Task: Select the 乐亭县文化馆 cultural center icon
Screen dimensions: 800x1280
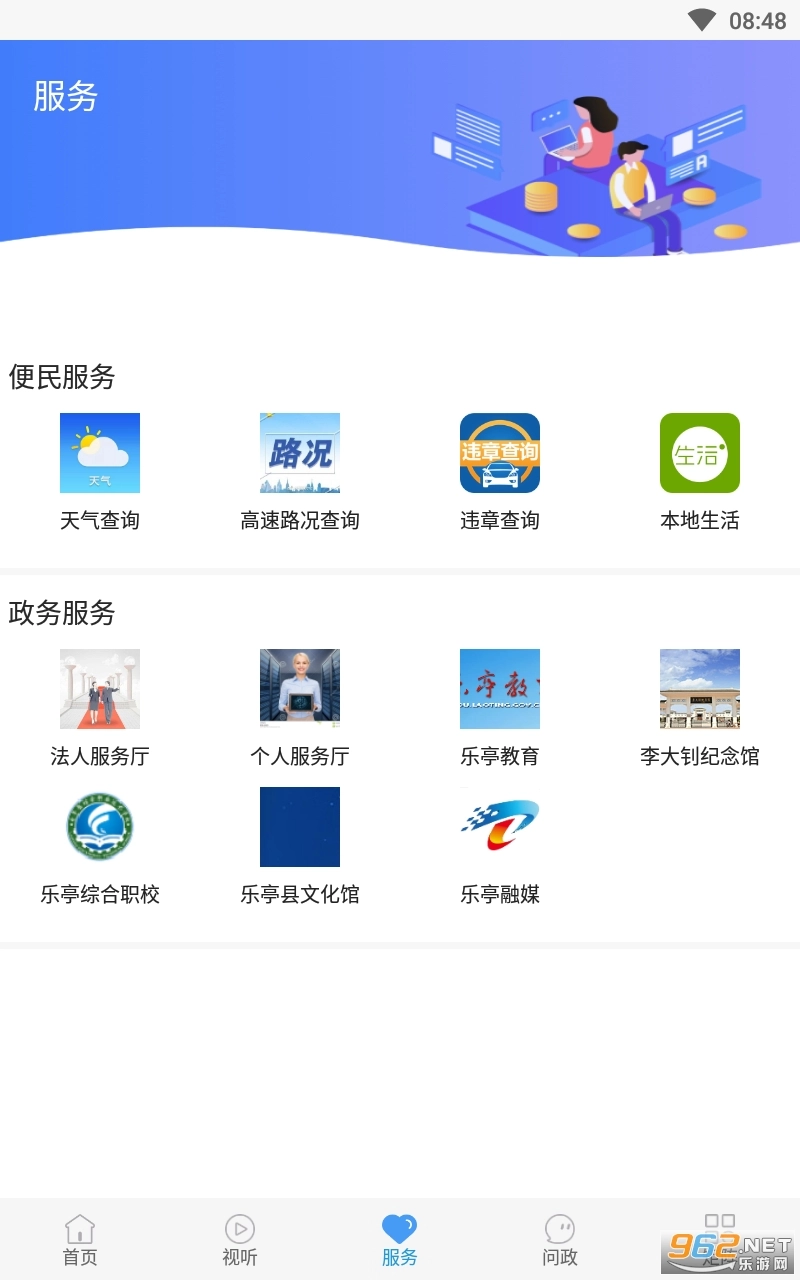Action: tap(299, 826)
